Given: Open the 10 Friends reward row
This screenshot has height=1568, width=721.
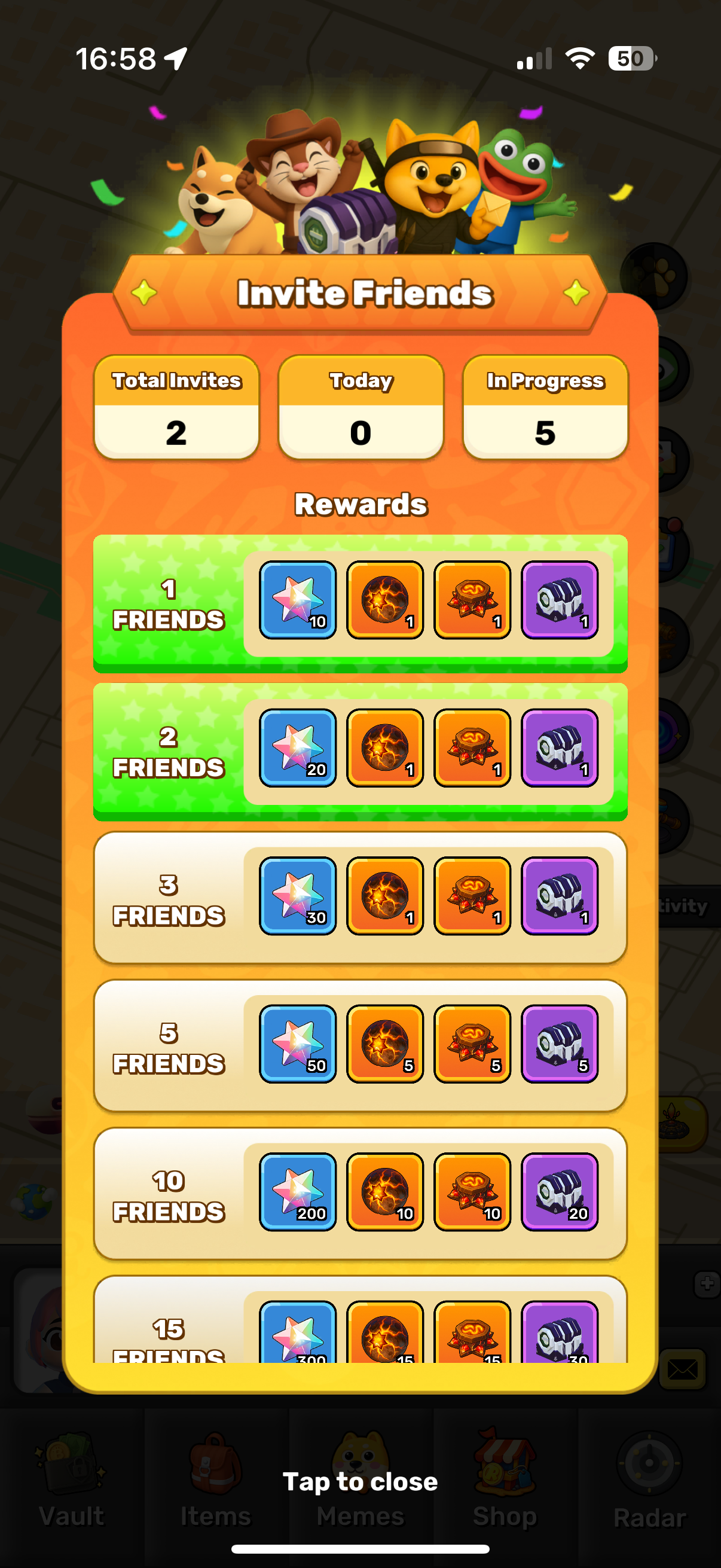Looking at the screenshot, I should click(359, 1193).
